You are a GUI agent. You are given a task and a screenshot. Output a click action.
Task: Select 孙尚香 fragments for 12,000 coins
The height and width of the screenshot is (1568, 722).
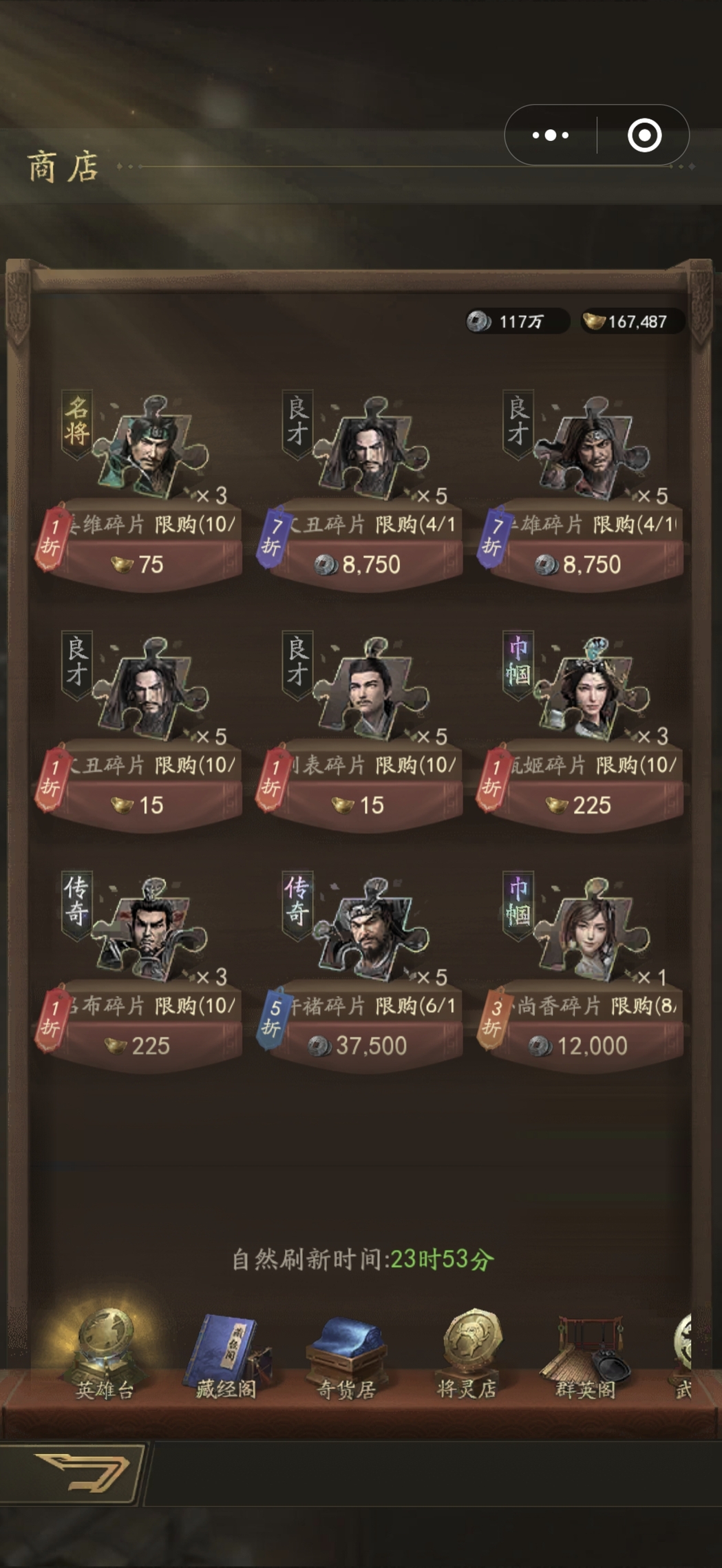(580, 1045)
